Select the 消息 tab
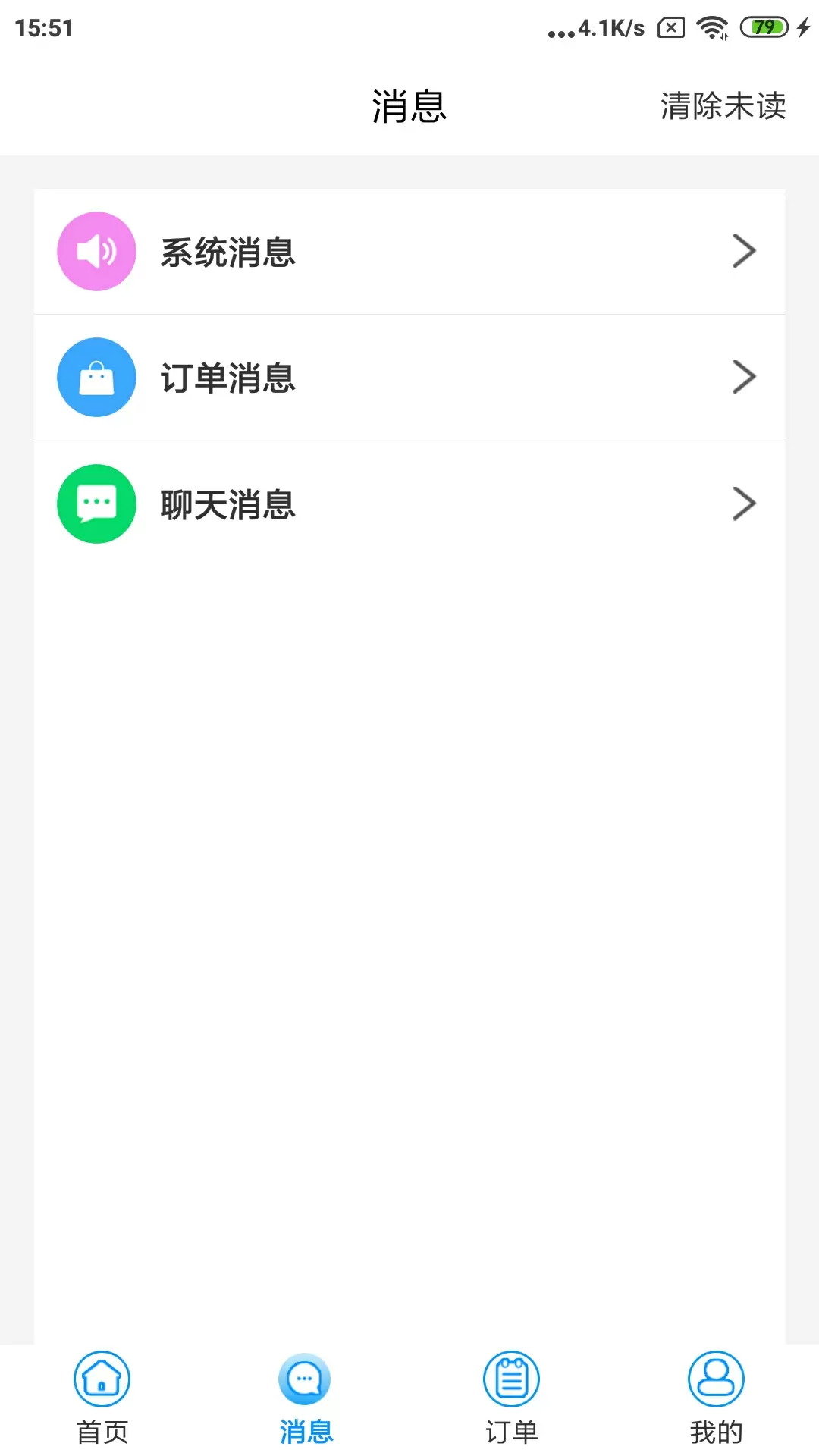 pos(307,1399)
